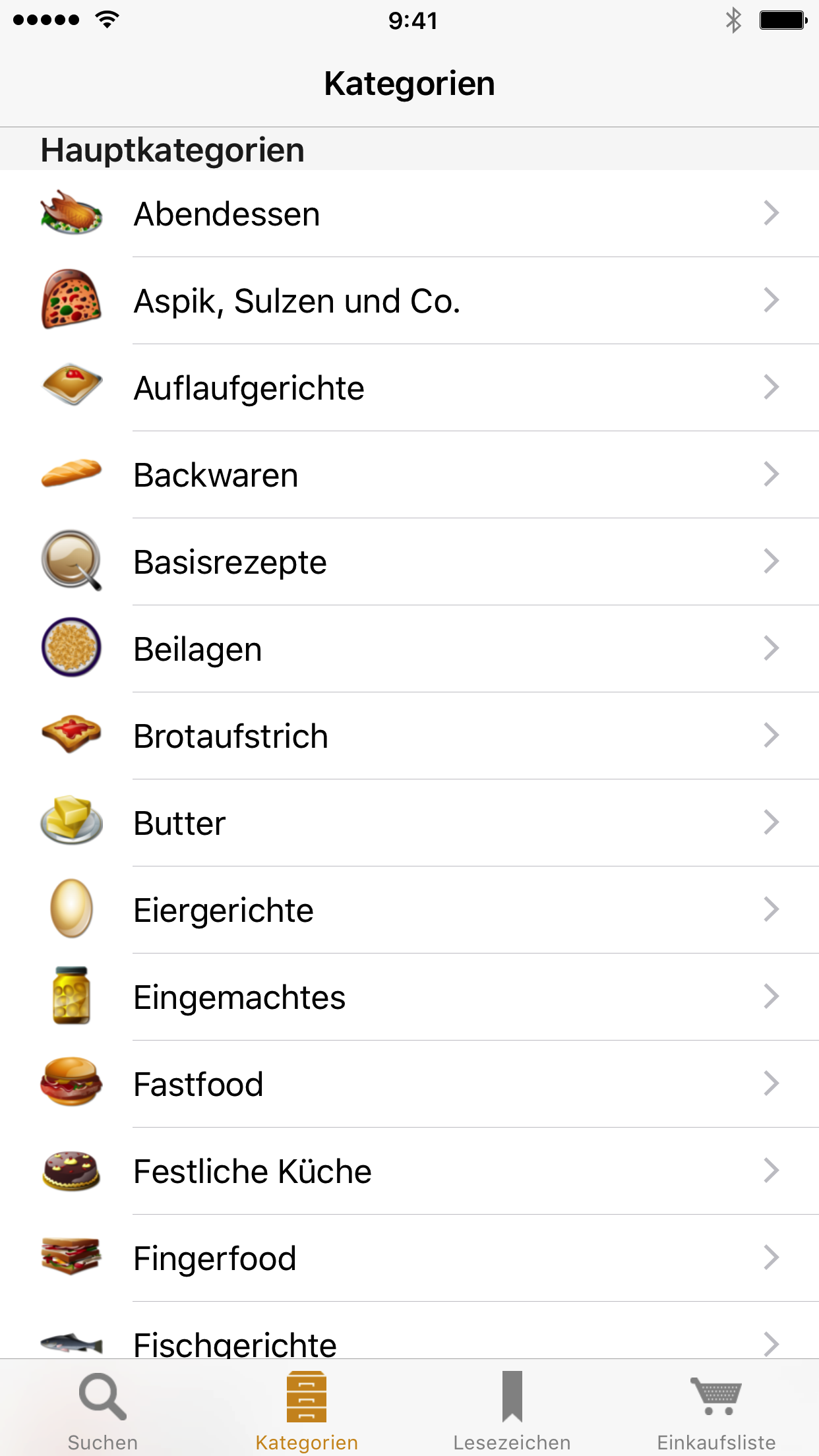This screenshot has width=819, height=1456.
Task: Select the jam toast icon for Brotaufstrich
Action: 71,736
